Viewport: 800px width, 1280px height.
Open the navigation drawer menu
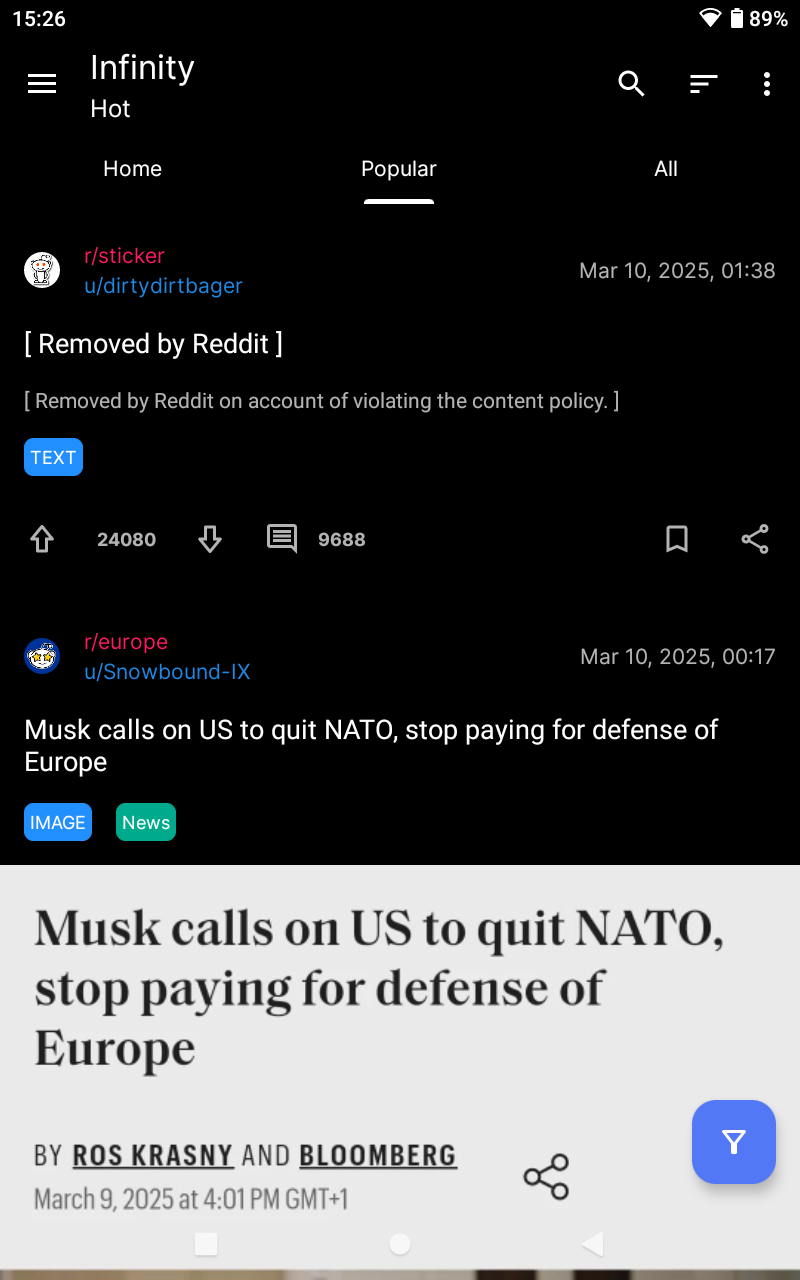[x=42, y=84]
